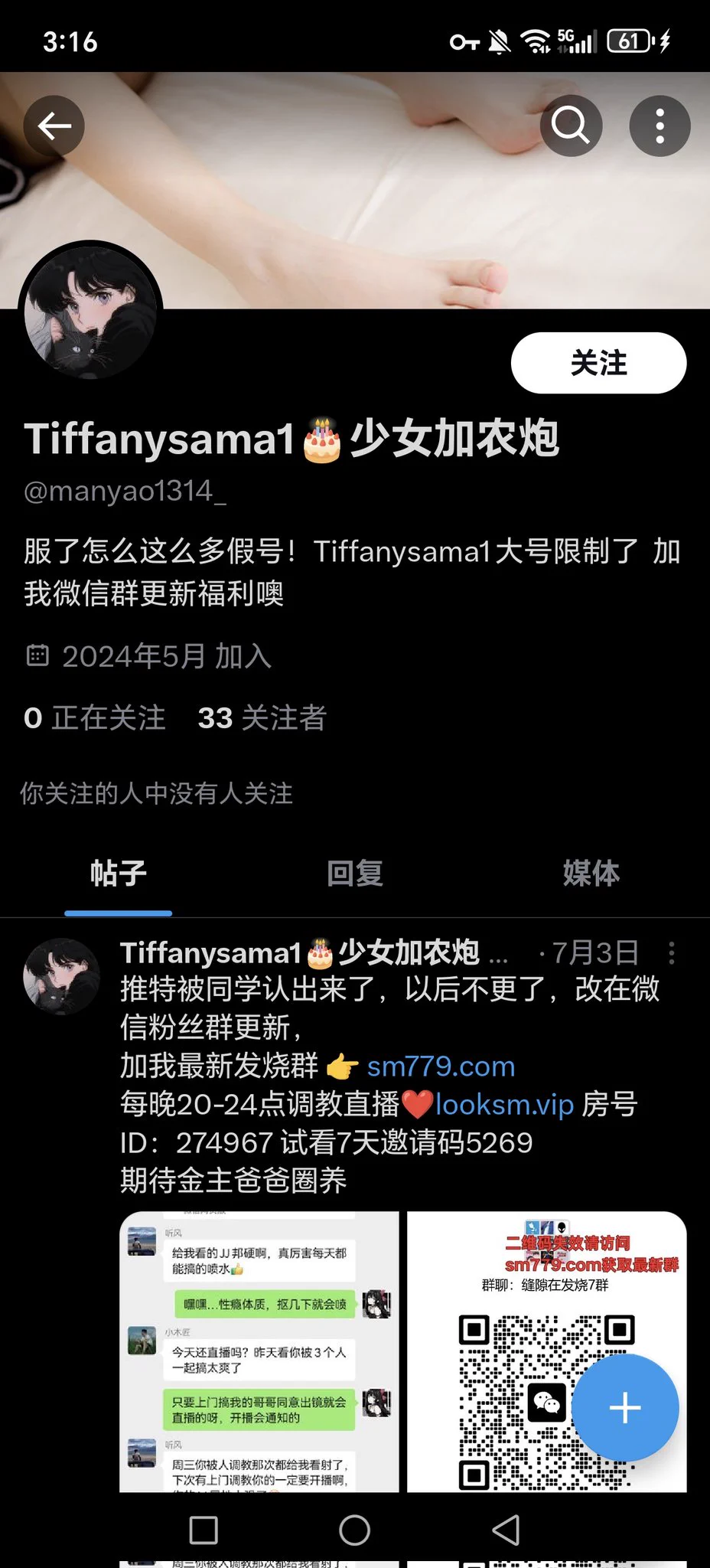Tap the post author's small avatar

point(61,977)
